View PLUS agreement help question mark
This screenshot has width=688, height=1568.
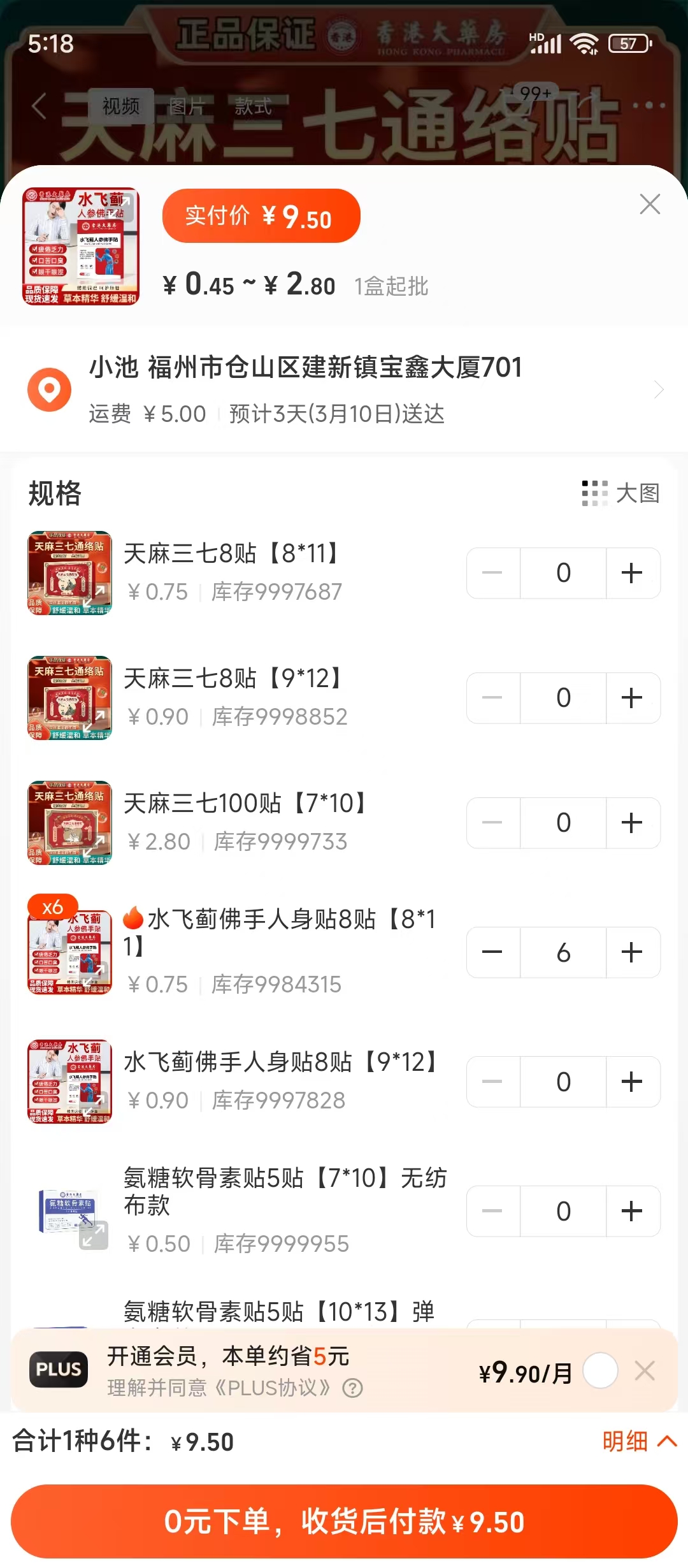pyautogui.click(x=352, y=1388)
